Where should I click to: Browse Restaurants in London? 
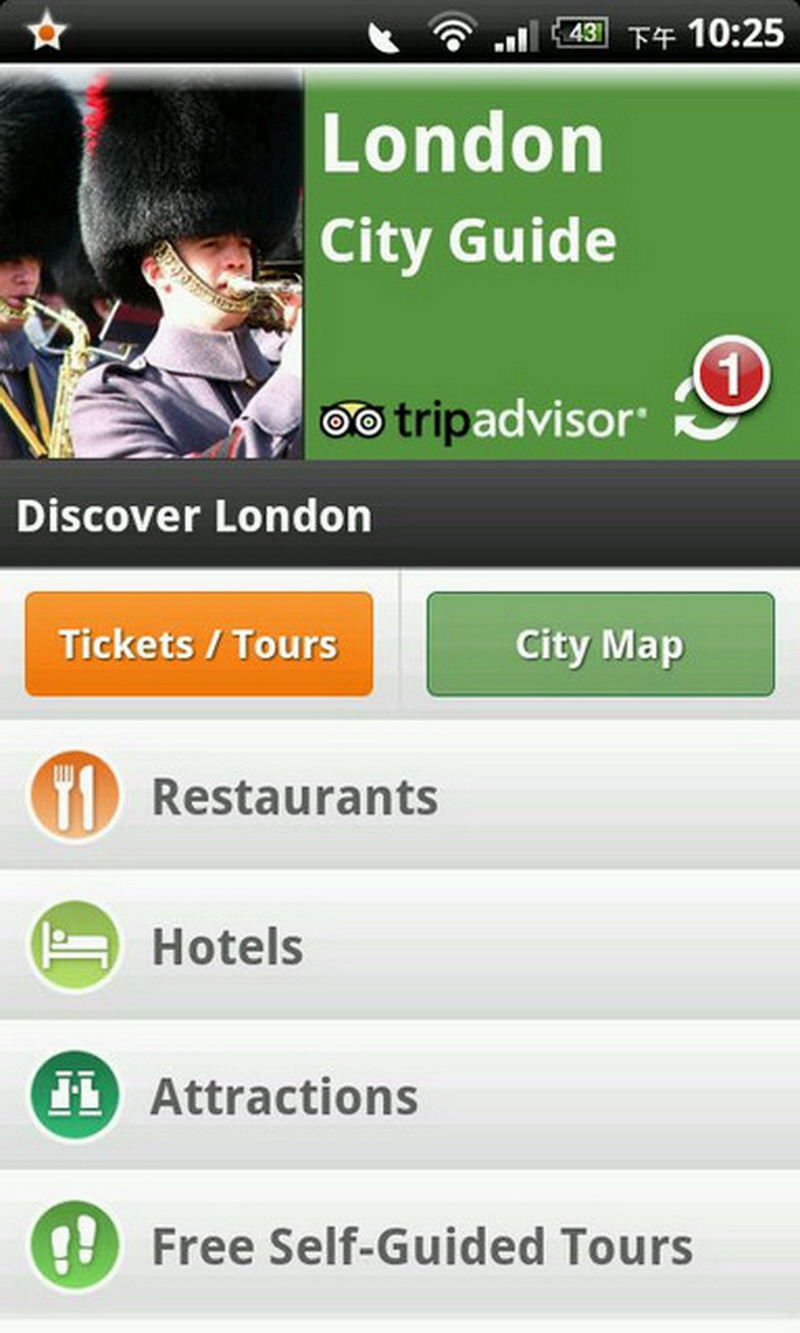(400, 797)
